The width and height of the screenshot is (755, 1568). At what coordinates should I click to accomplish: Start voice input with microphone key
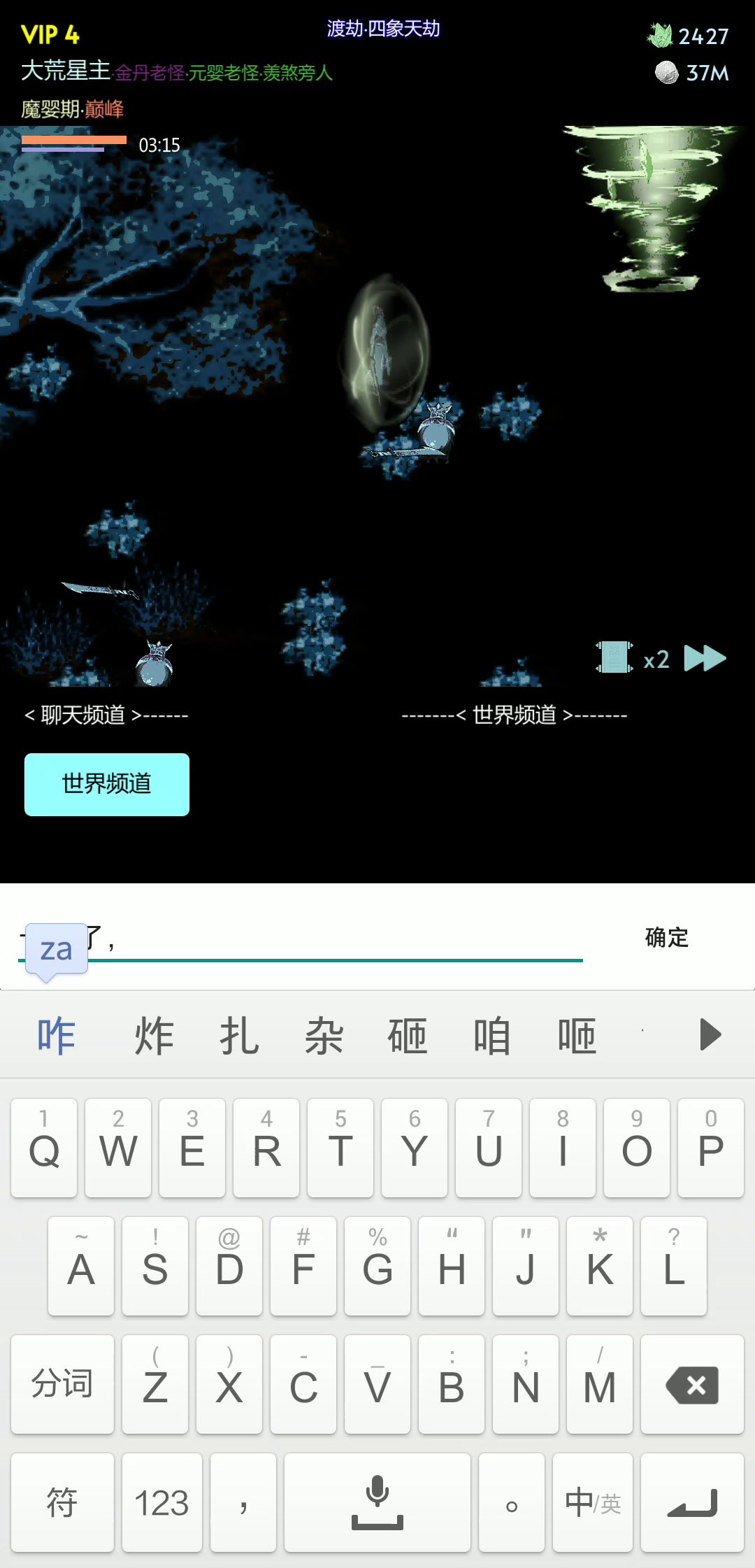(377, 1502)
